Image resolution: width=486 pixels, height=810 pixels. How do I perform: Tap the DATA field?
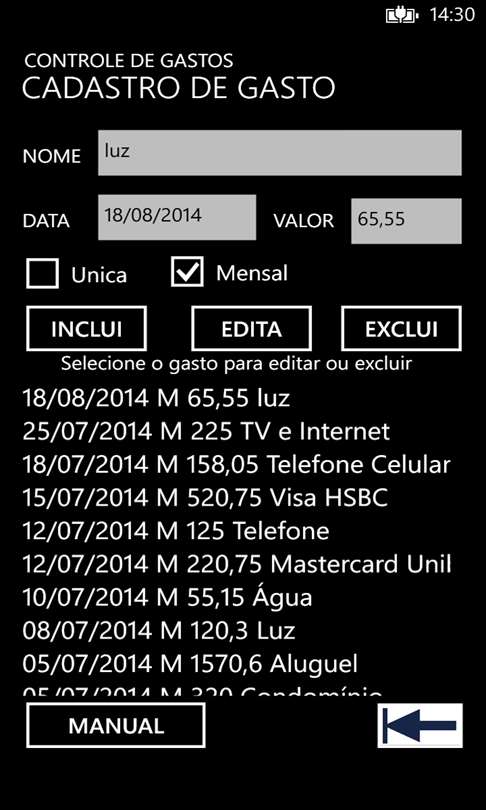177,217
